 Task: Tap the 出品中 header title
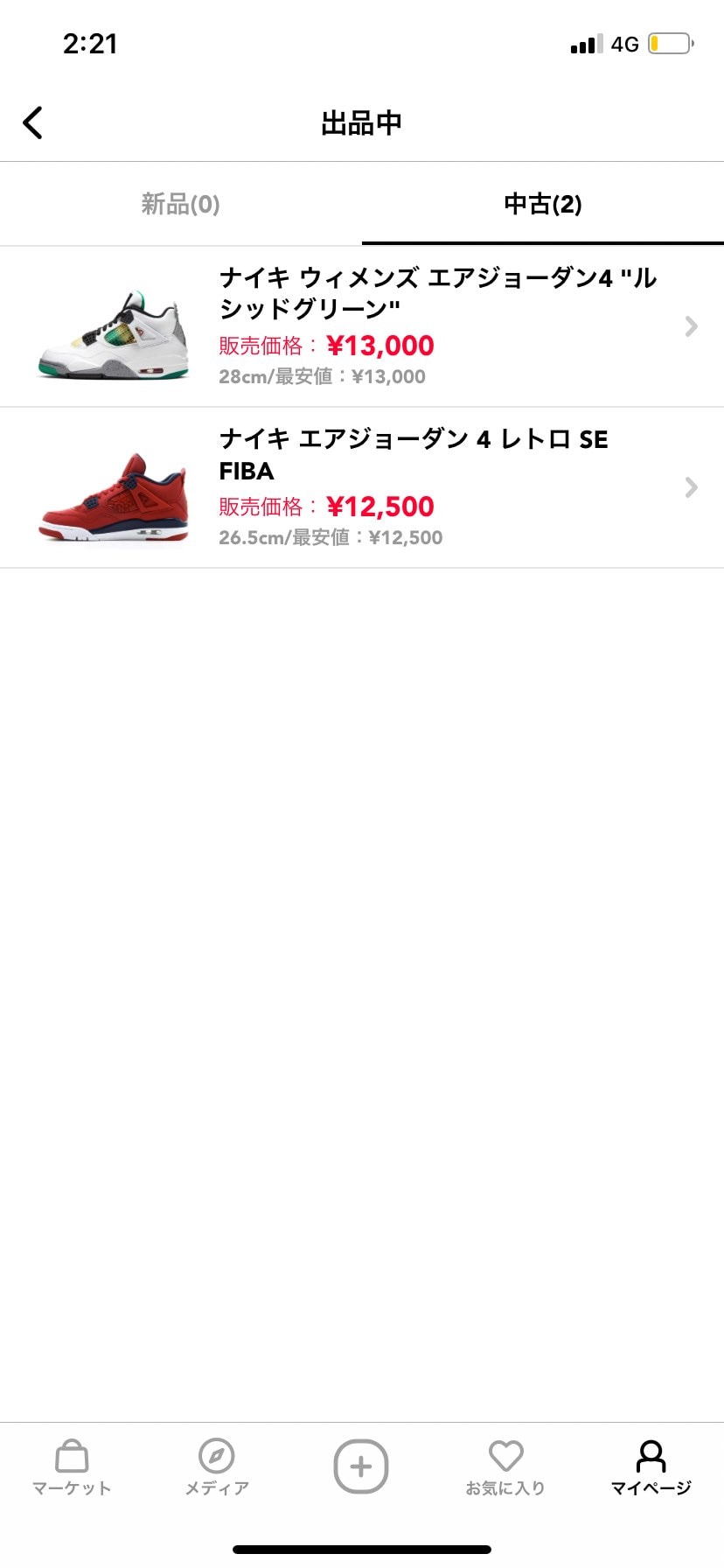tap(361, 122)
